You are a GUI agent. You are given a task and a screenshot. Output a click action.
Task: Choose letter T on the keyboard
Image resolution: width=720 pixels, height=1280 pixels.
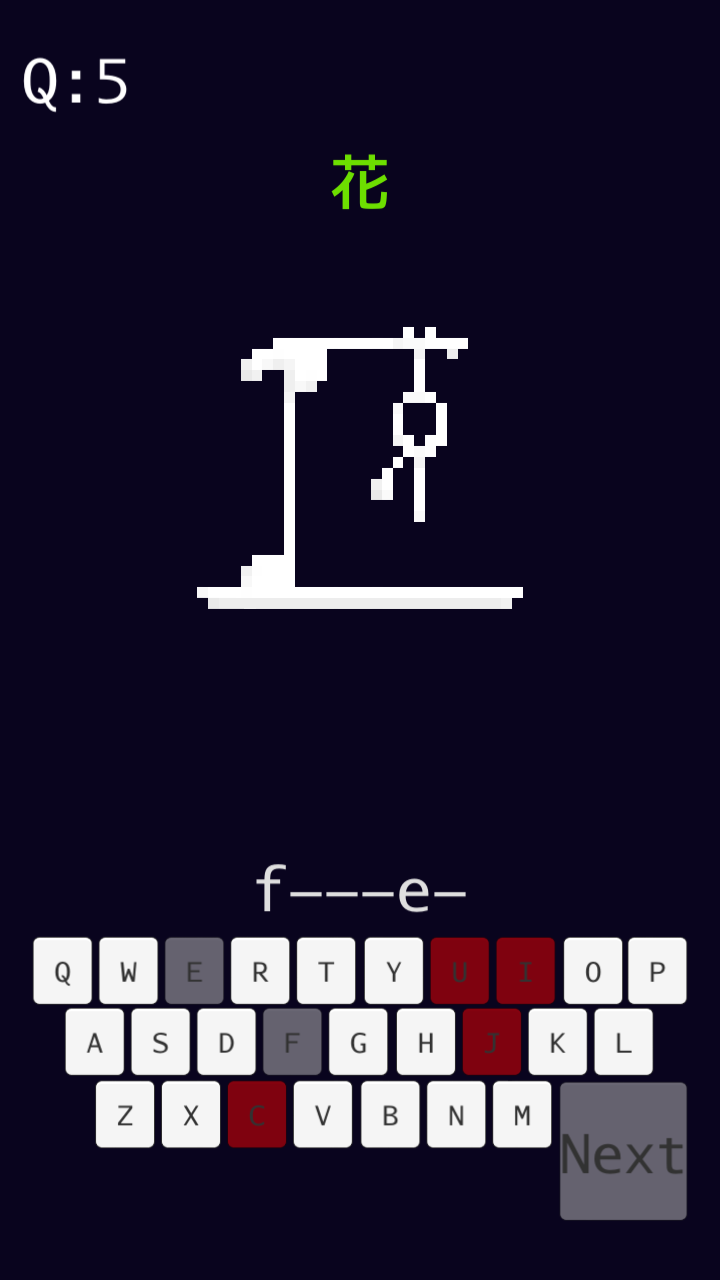click(326, 971)
